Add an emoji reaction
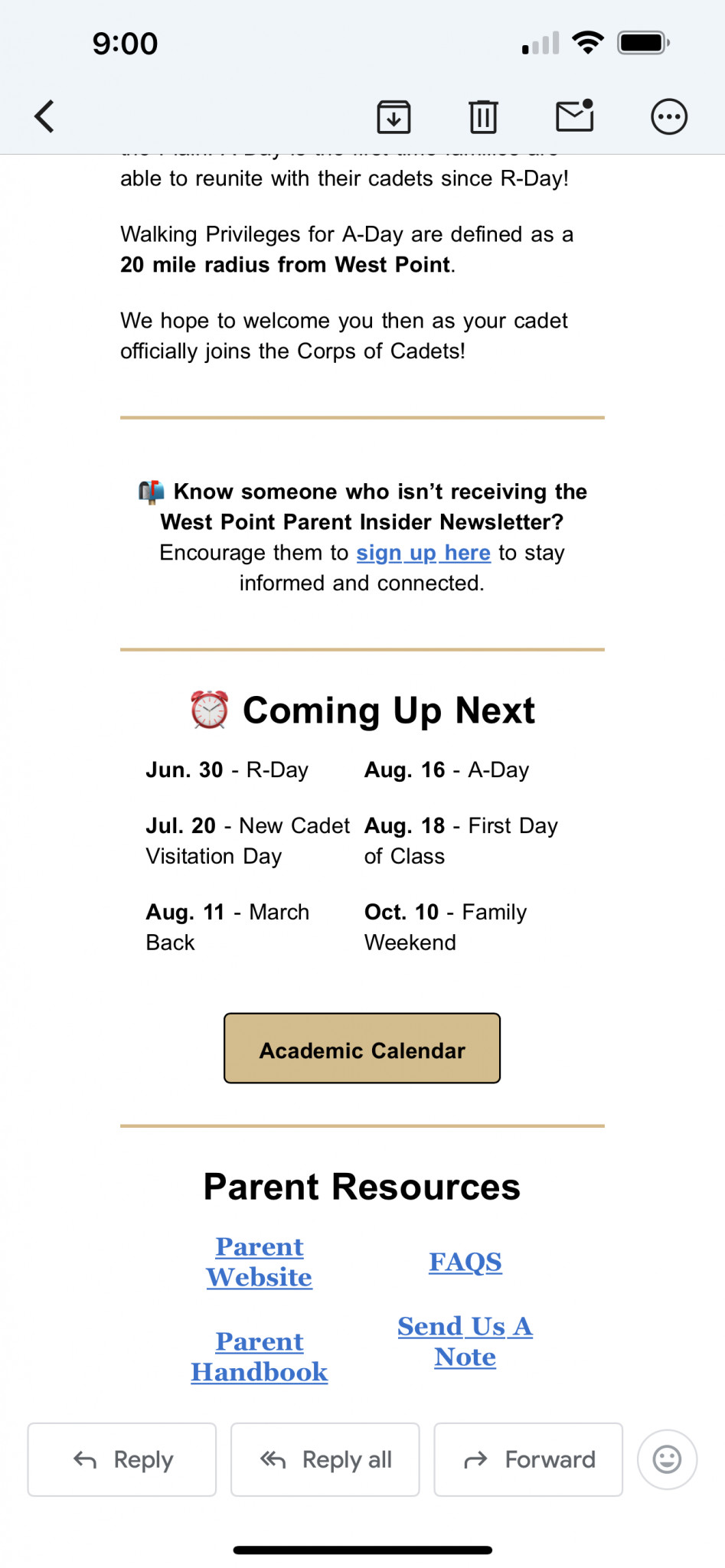The height and width of the screenshot is (1568, 725). tap(667, 1459)
